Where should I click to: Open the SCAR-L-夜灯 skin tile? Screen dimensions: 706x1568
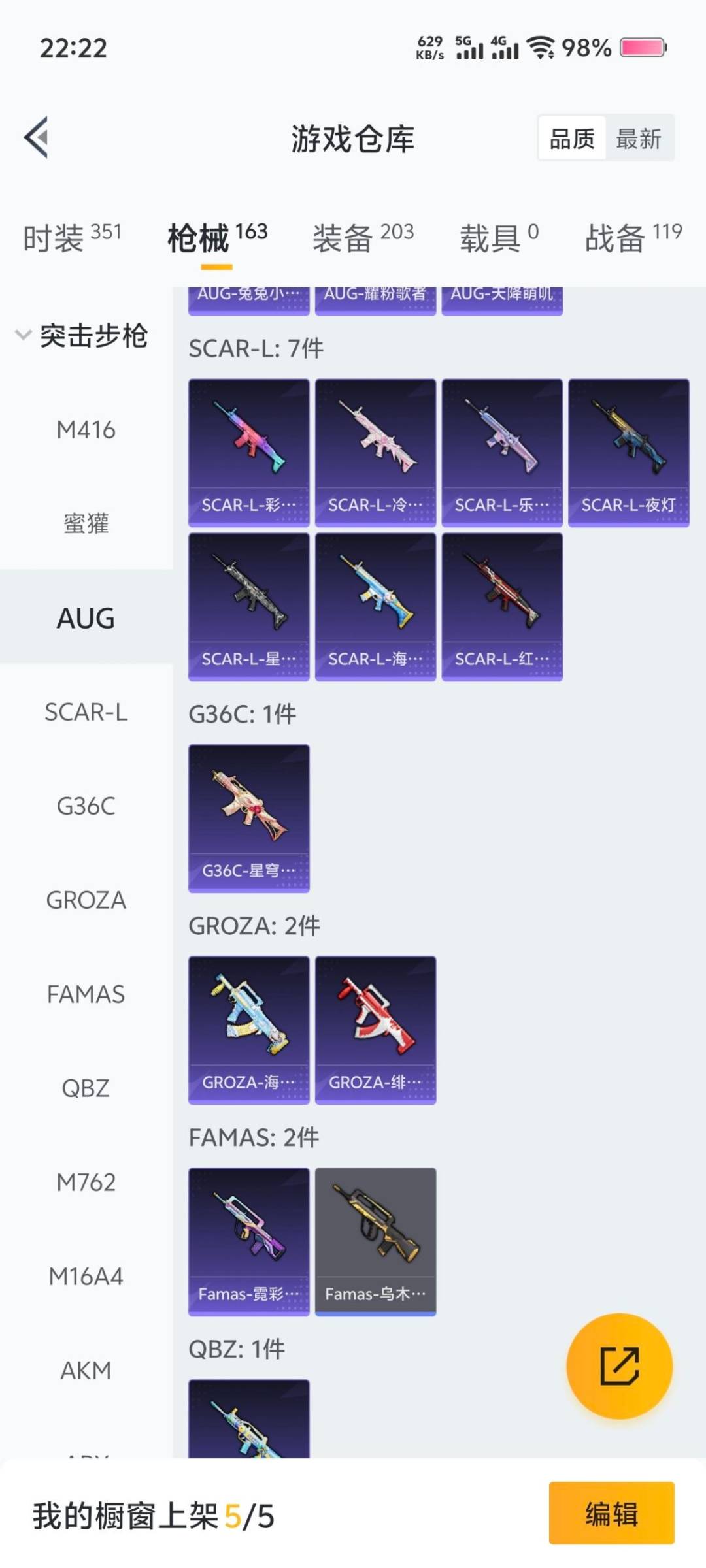tap(628, 452)
